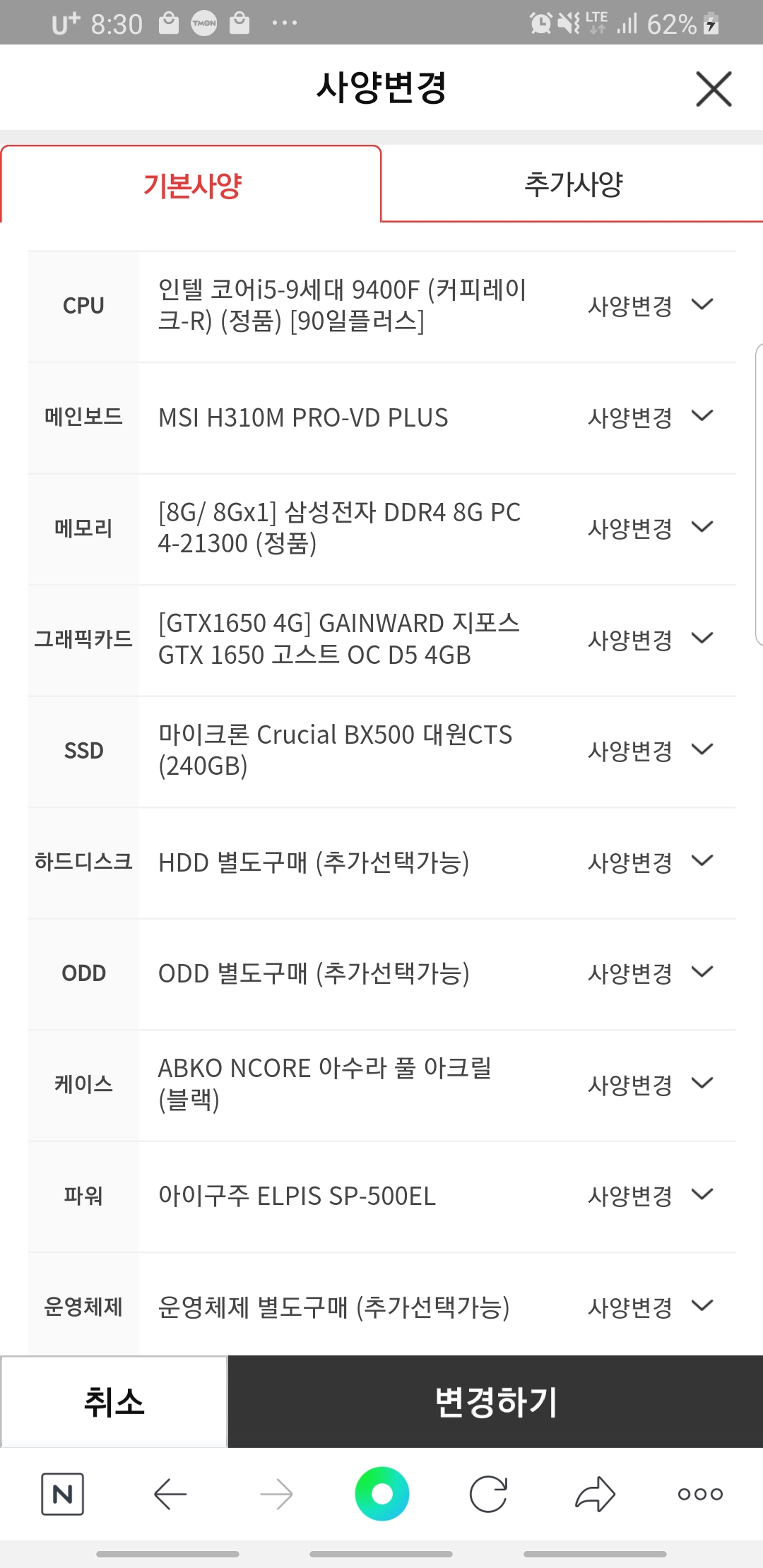Open 메모리 사양변경 options
Image resolution: width=763 pixels, height=1568 pixels.
point(650,528)
